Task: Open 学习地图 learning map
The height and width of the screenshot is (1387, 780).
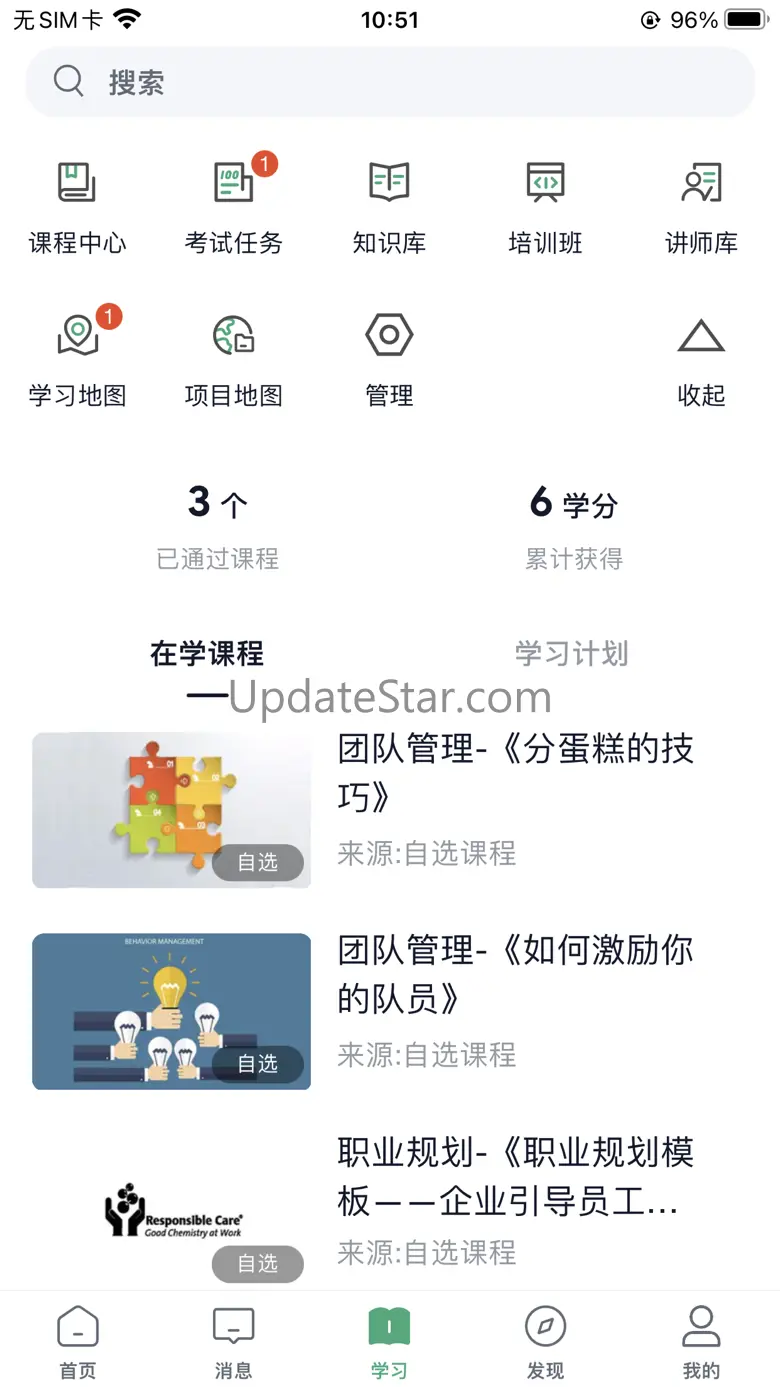Action: coord(78,358)
